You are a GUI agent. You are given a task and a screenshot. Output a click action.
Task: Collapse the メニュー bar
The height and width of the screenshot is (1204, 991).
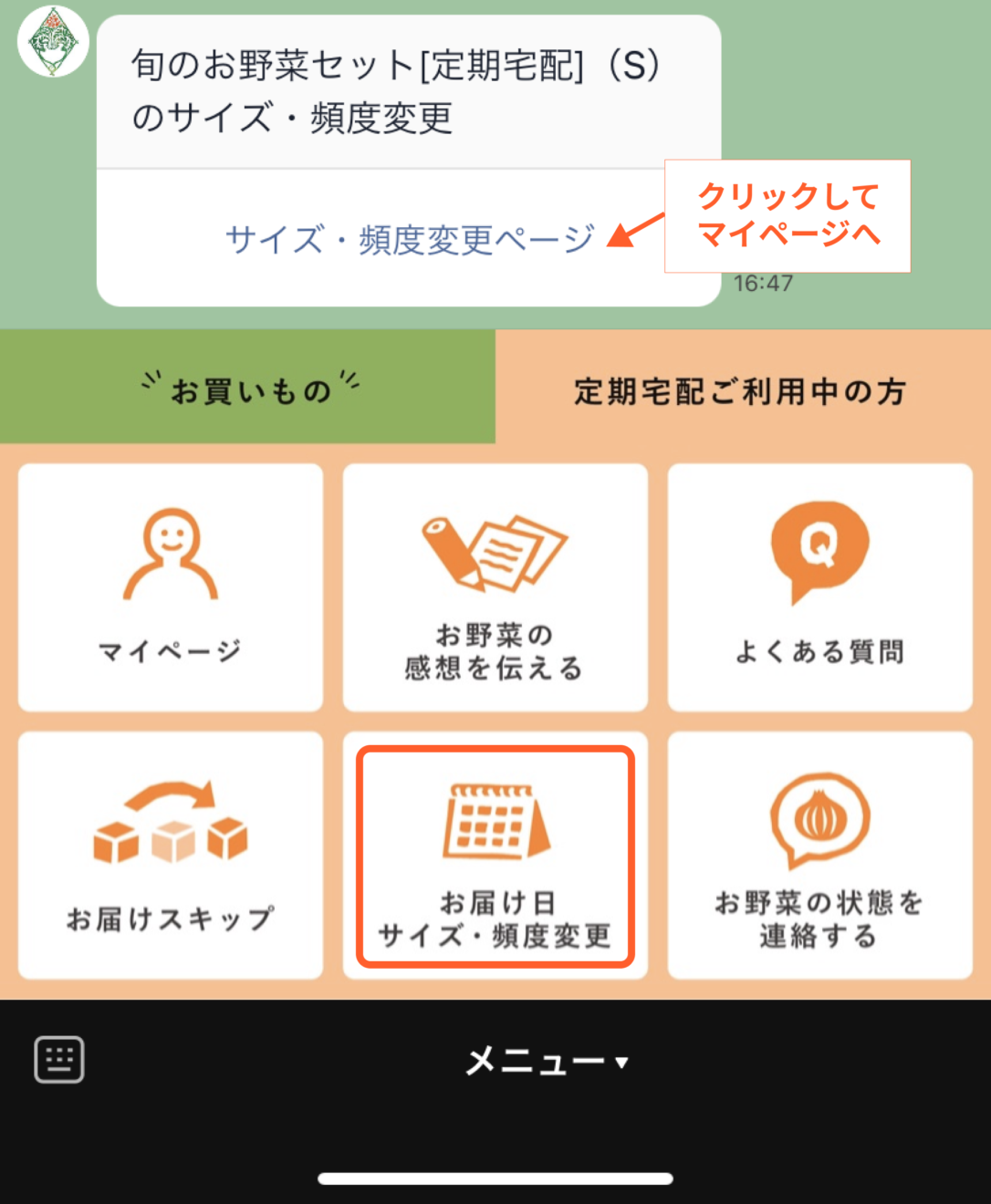546,1061
